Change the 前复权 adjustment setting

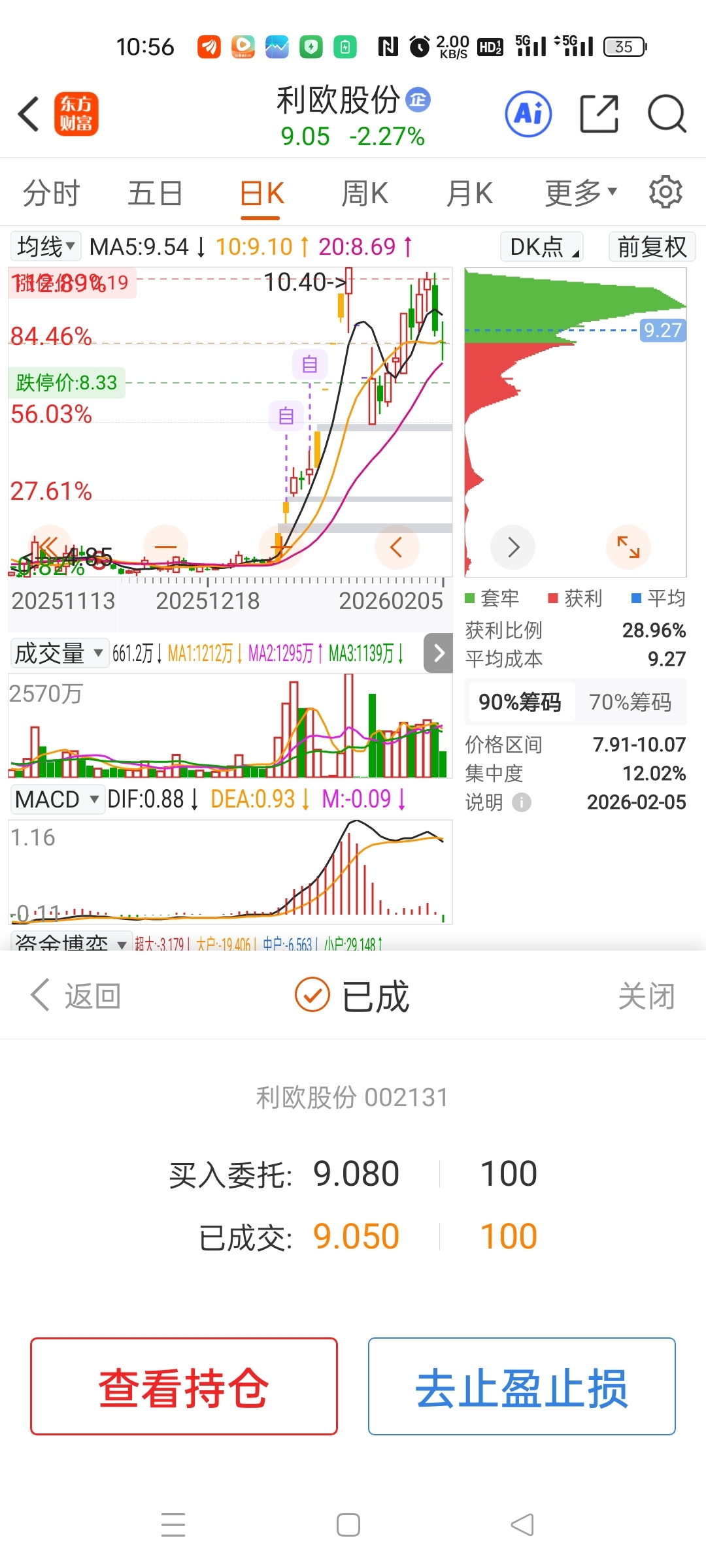652,247
